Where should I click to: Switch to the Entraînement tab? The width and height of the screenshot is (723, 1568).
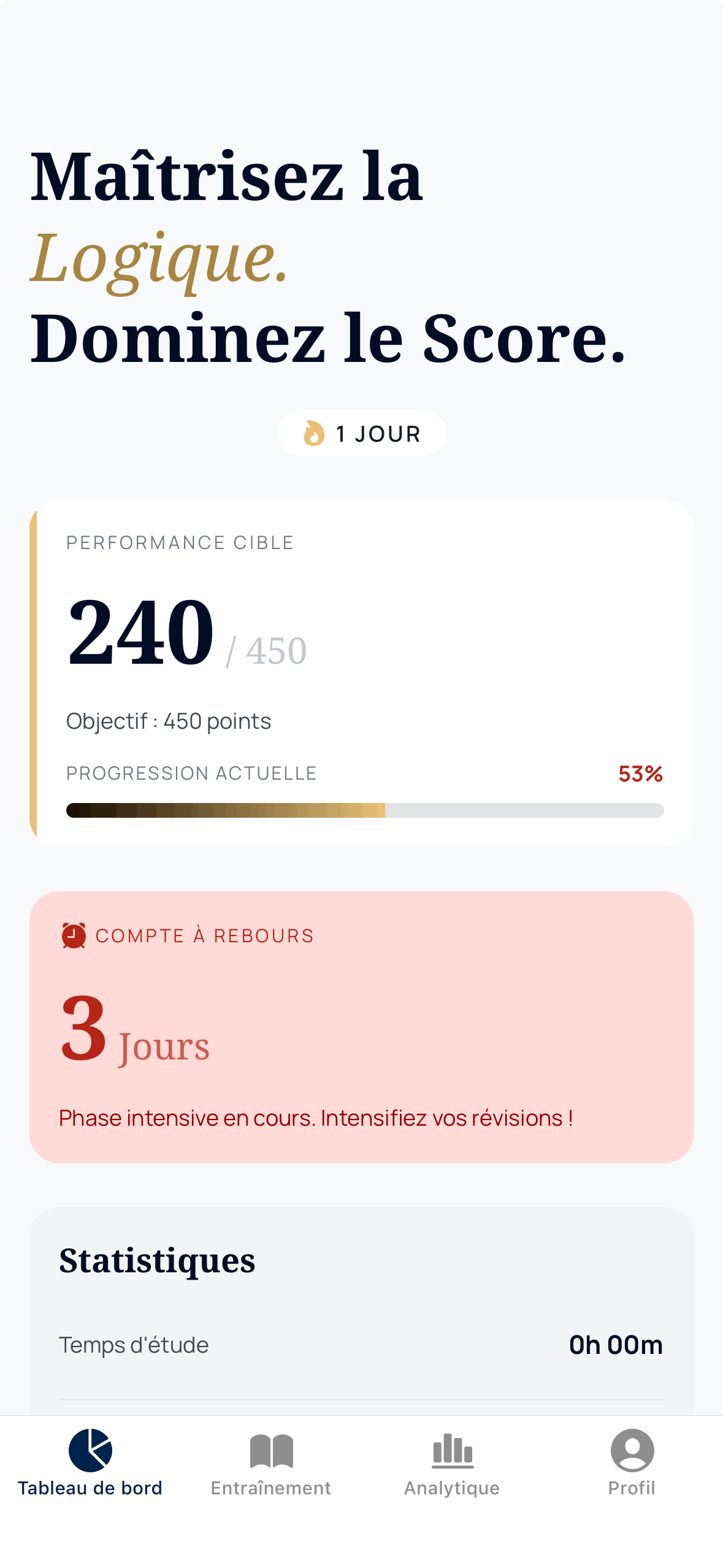(x=271, y=1463)
